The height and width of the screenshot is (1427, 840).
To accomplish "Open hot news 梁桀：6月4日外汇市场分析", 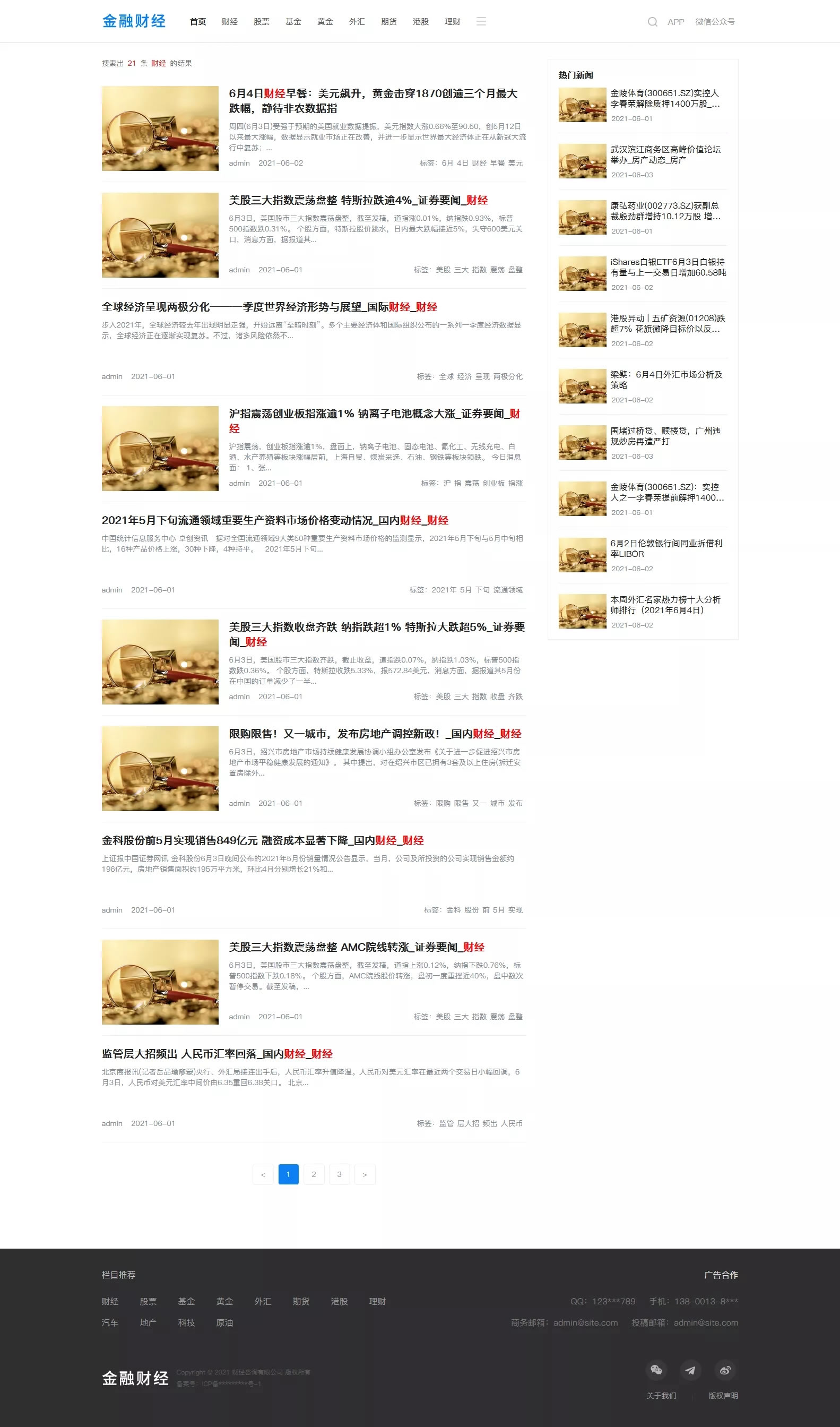I will (665, 380).
